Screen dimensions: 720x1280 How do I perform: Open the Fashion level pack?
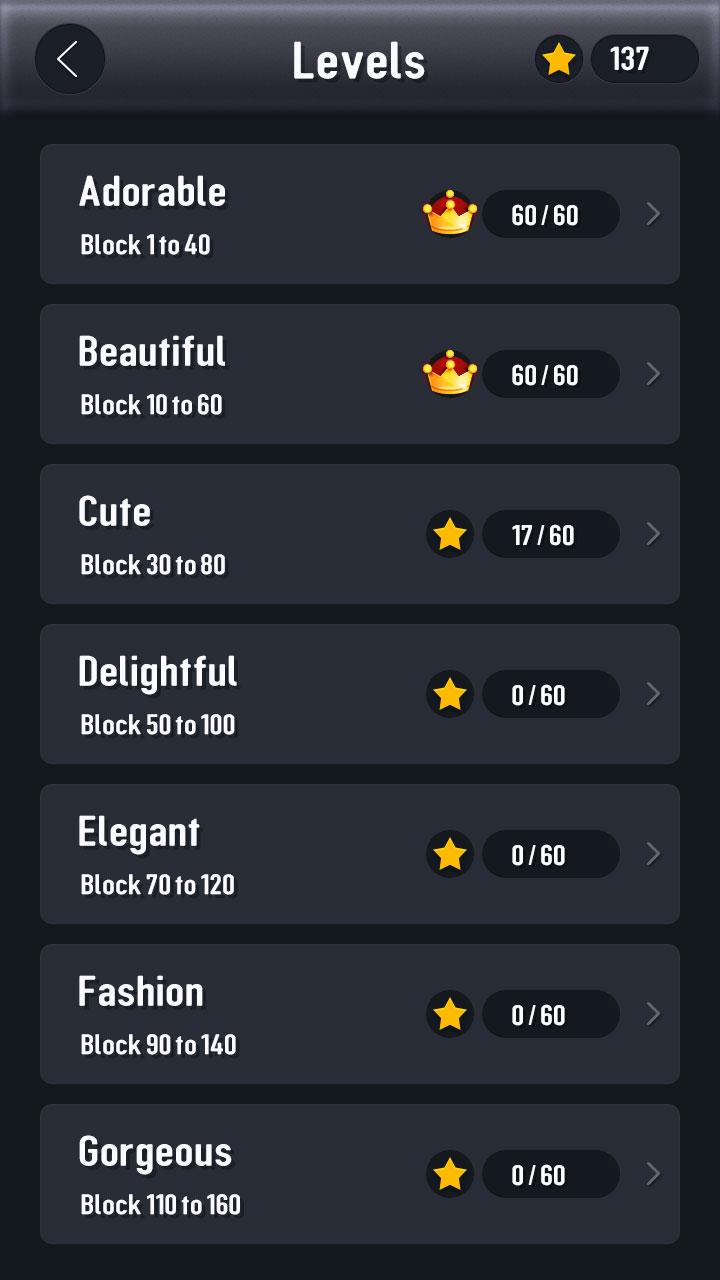[x=359, y=1014]
